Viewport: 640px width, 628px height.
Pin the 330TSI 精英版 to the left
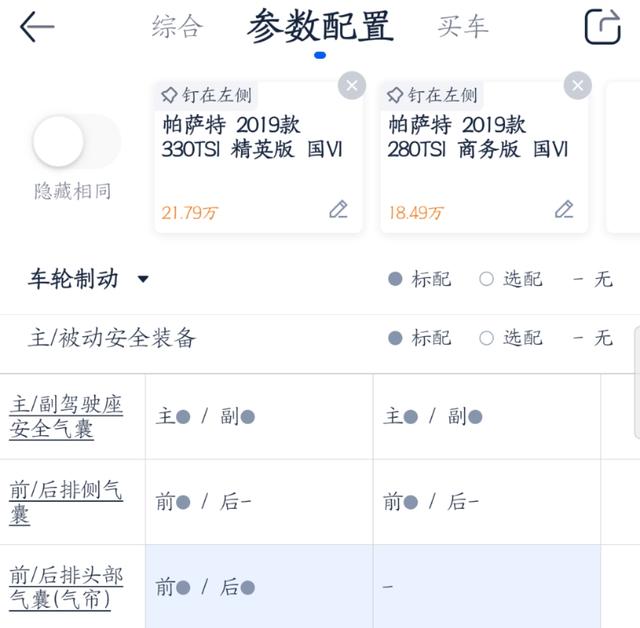coord(207,96)
